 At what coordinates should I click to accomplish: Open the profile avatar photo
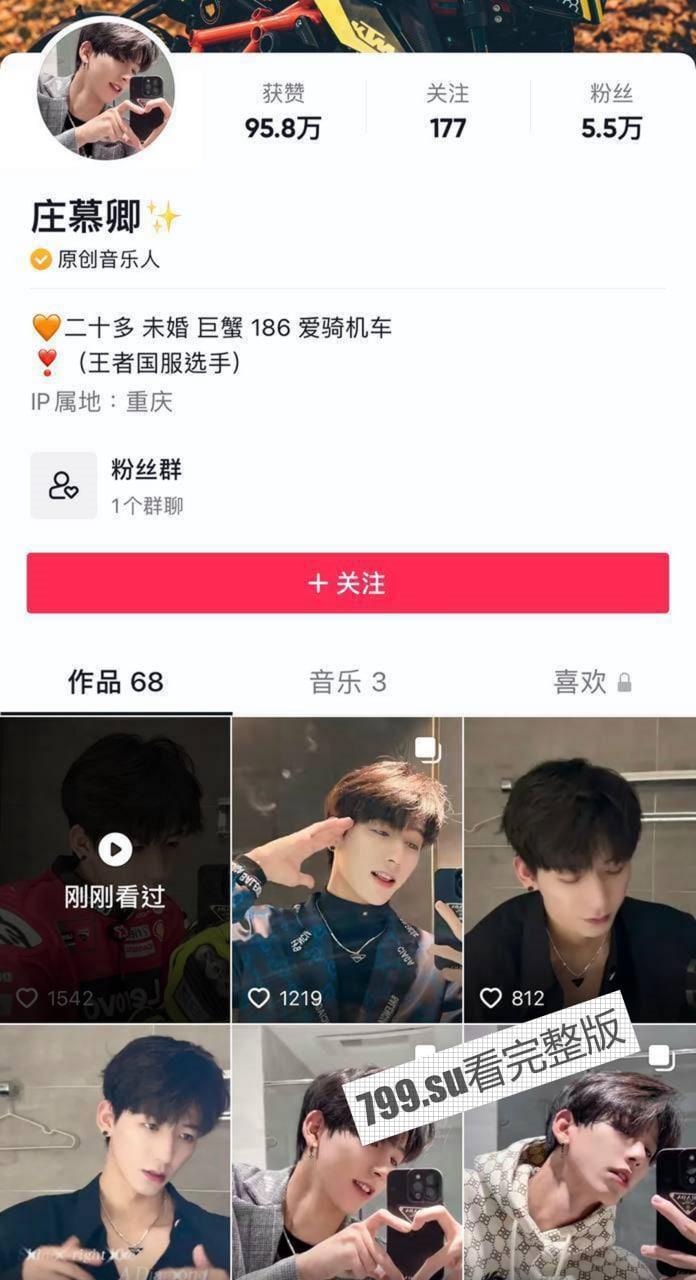[106, 91]
